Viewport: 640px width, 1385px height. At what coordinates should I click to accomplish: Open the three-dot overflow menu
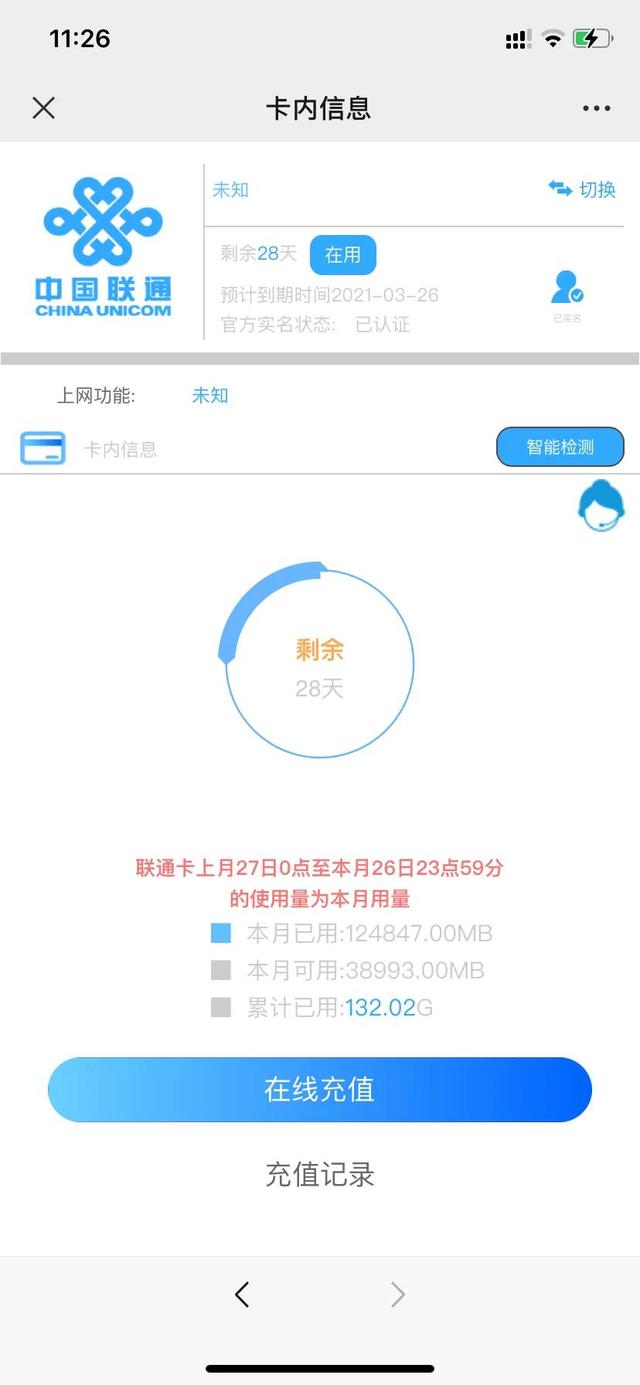596,108
